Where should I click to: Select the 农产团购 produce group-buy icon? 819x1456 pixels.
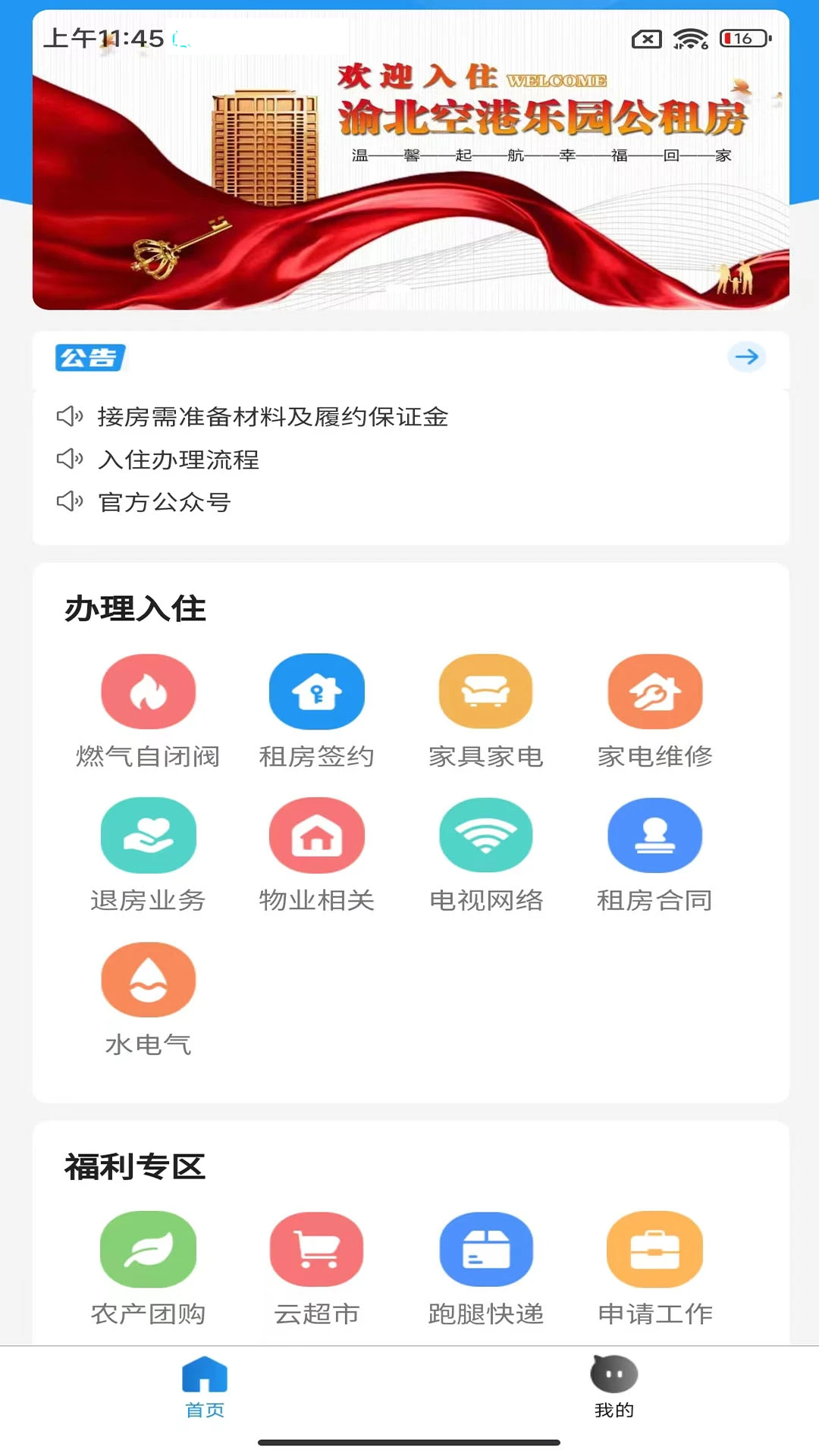point(149,1249)
